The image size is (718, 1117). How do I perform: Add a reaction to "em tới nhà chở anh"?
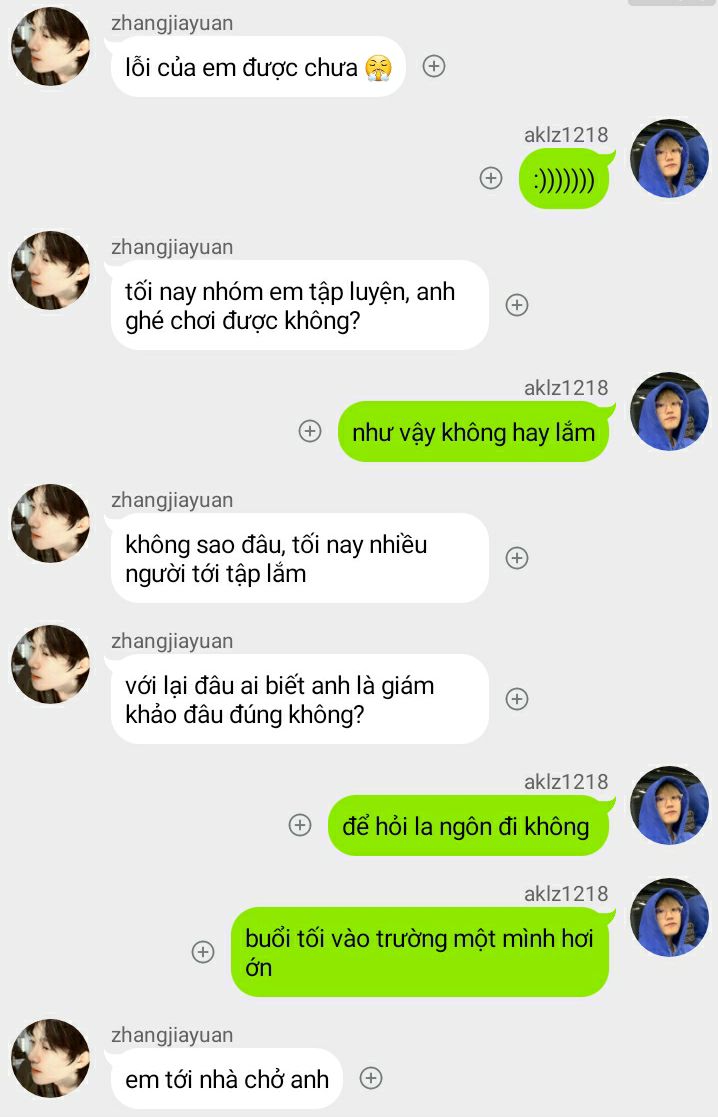371,1078
